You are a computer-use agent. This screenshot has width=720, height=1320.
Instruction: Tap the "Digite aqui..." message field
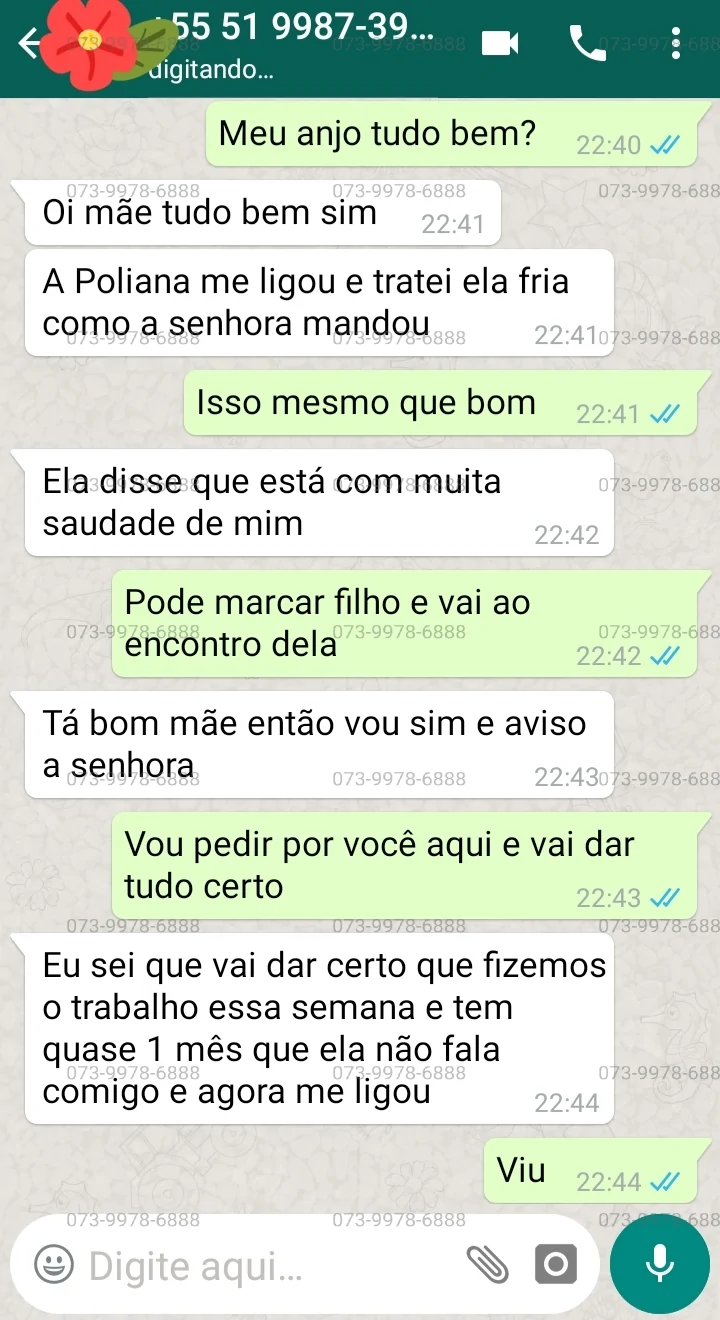click(260, 1266)
